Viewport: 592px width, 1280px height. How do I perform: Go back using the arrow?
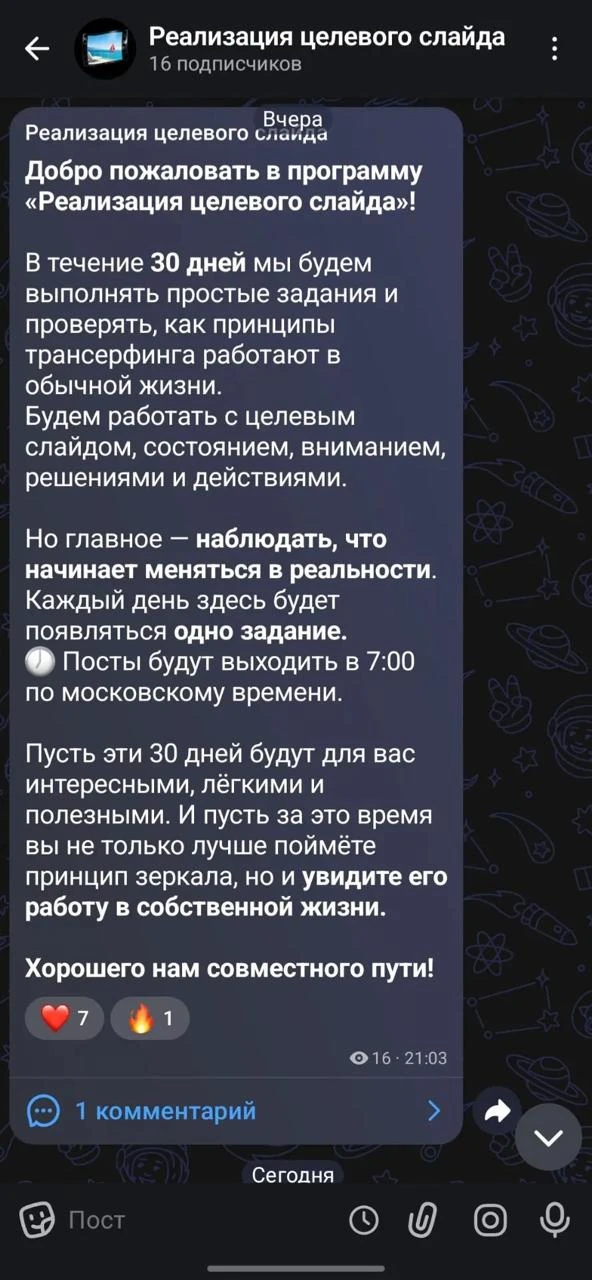click(x=37, y=48)
